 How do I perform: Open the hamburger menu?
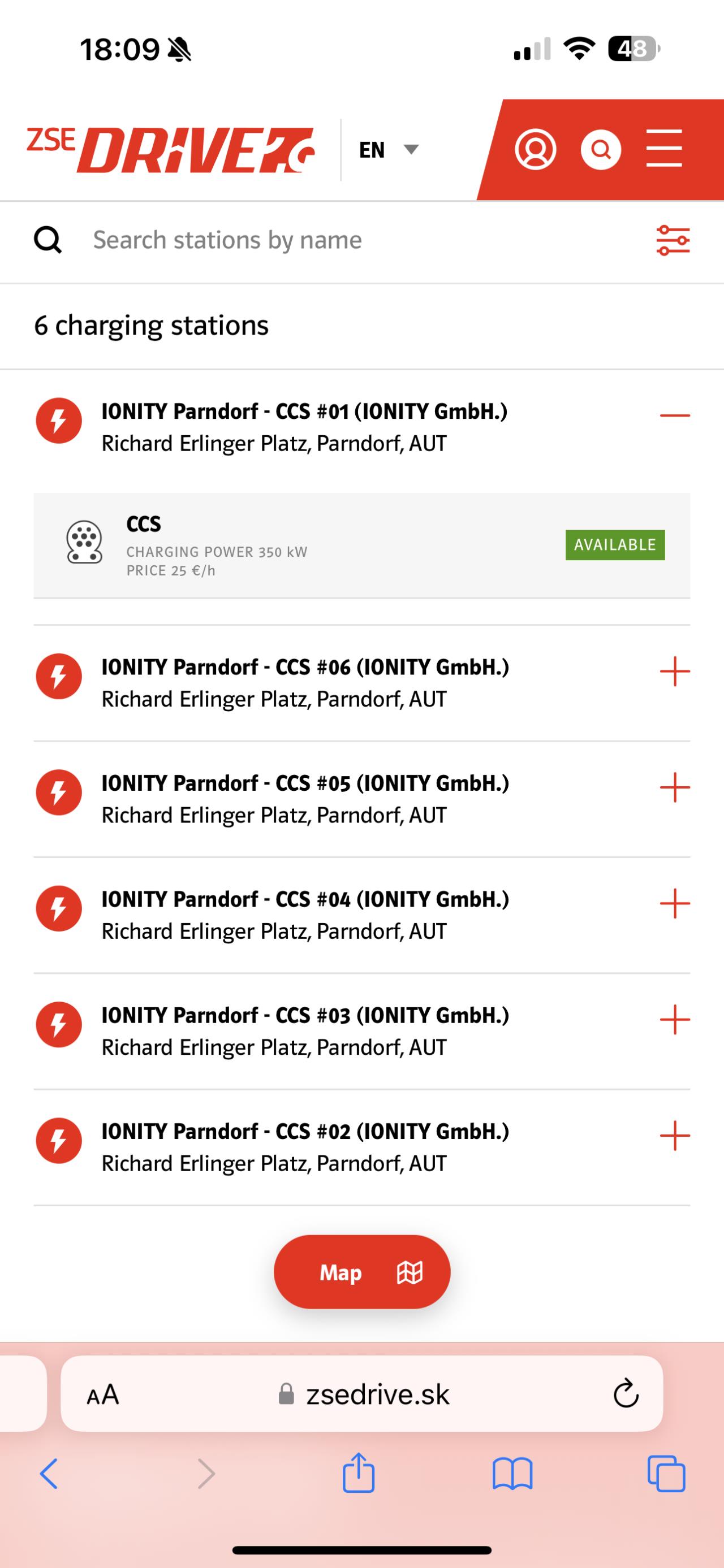pos(664,148)
